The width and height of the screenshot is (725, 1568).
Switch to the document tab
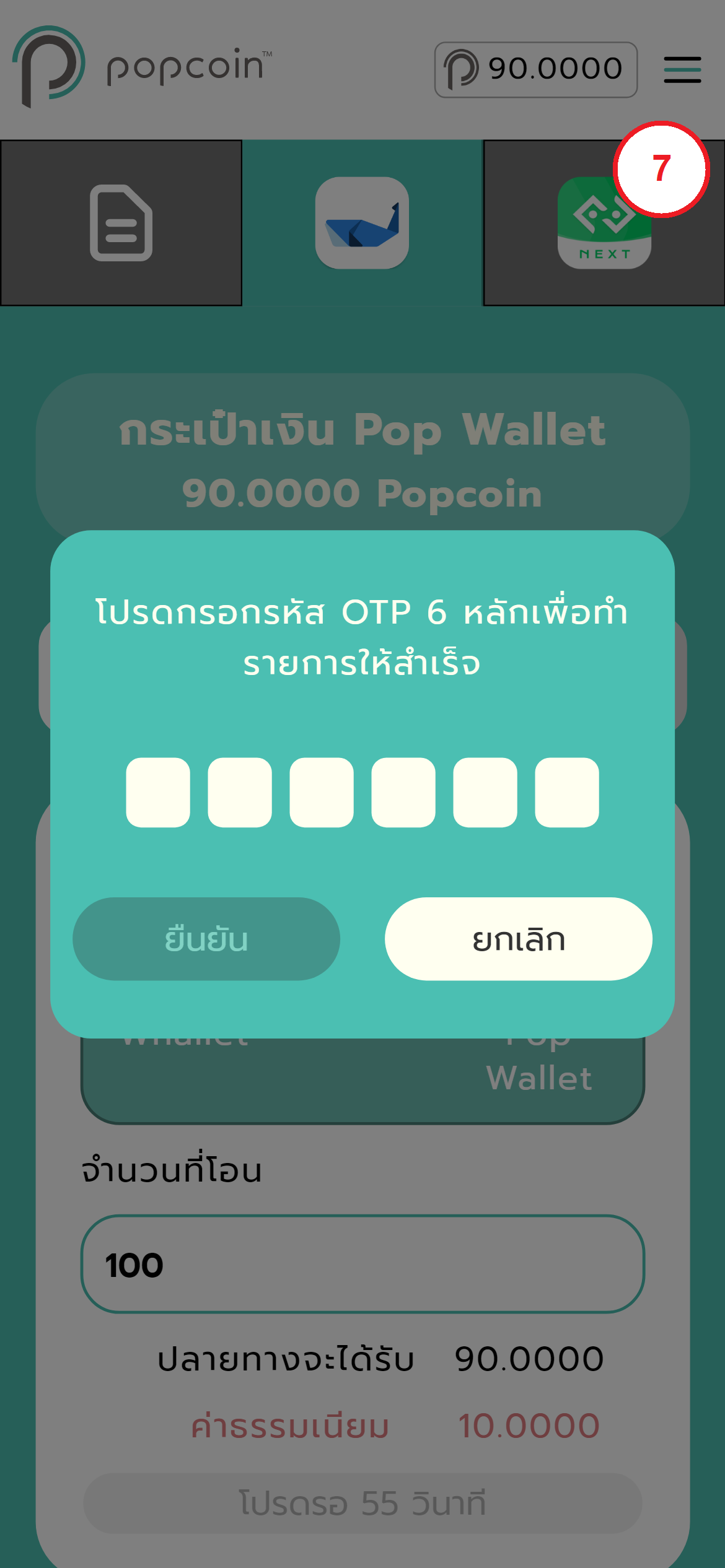[x=121, y=223]
